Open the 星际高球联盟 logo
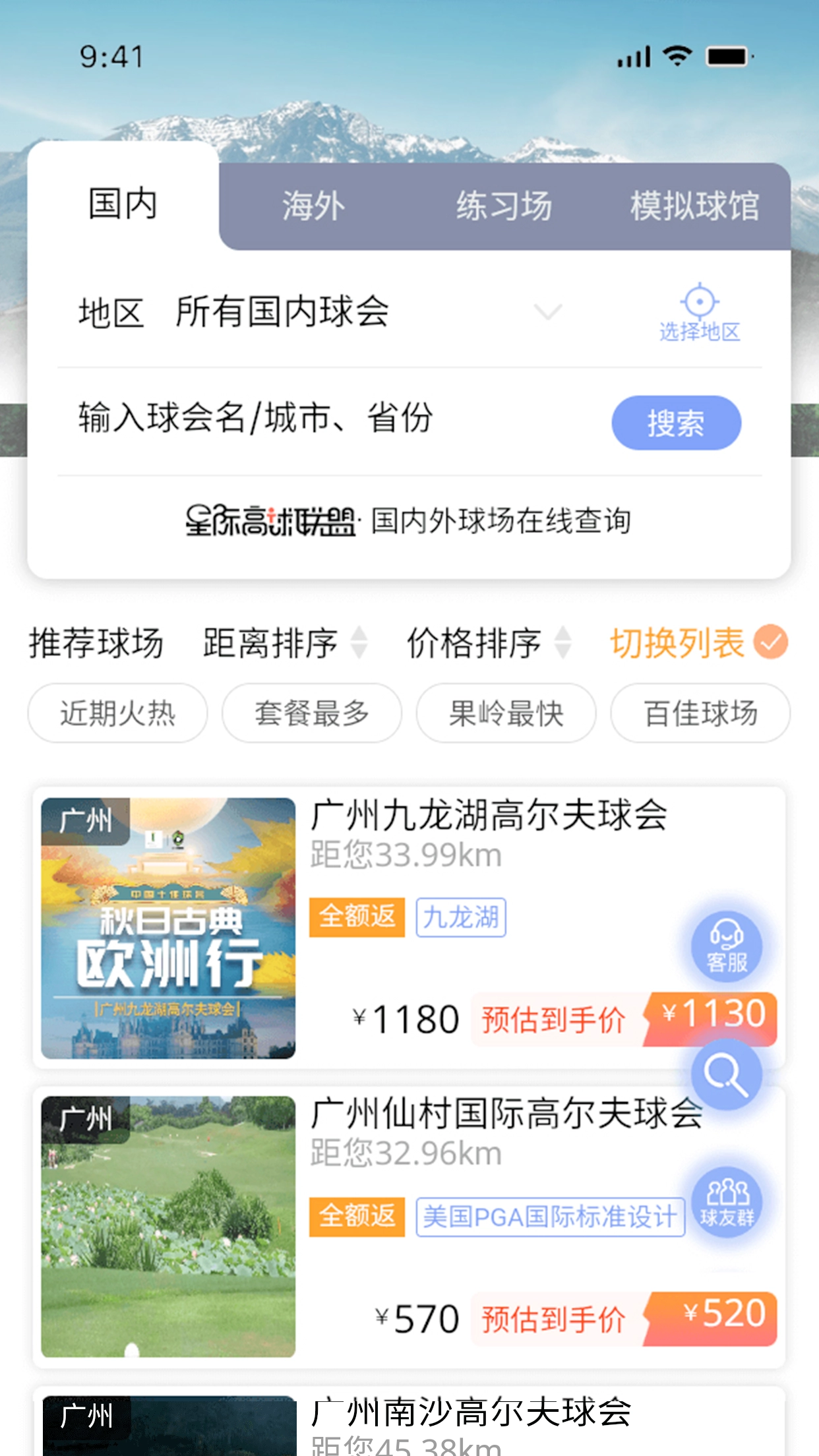This screenshot has width=819, height=1456. pyautogui.click(x=270, y=520)
